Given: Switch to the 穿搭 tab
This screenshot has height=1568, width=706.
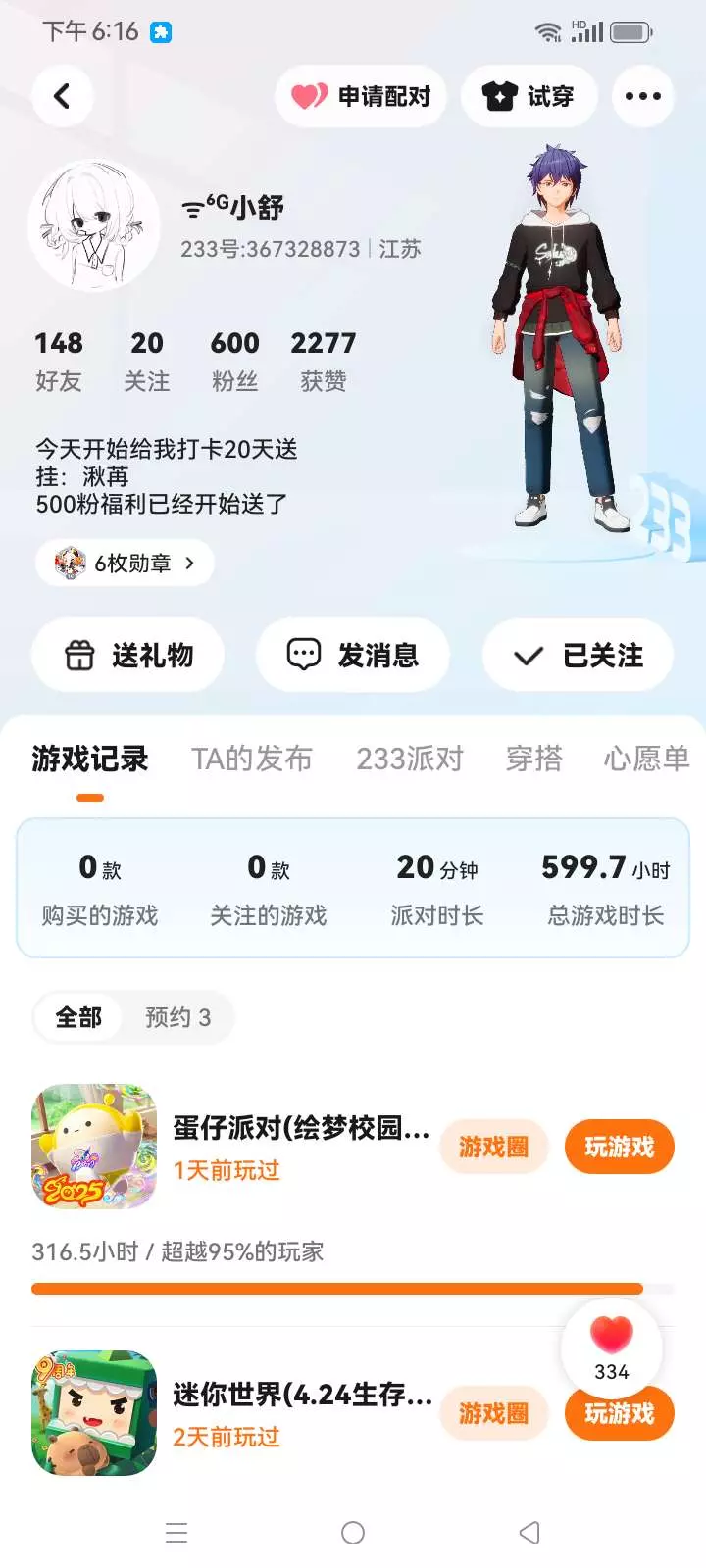Looking at the screenshot, I should [534, 759].
